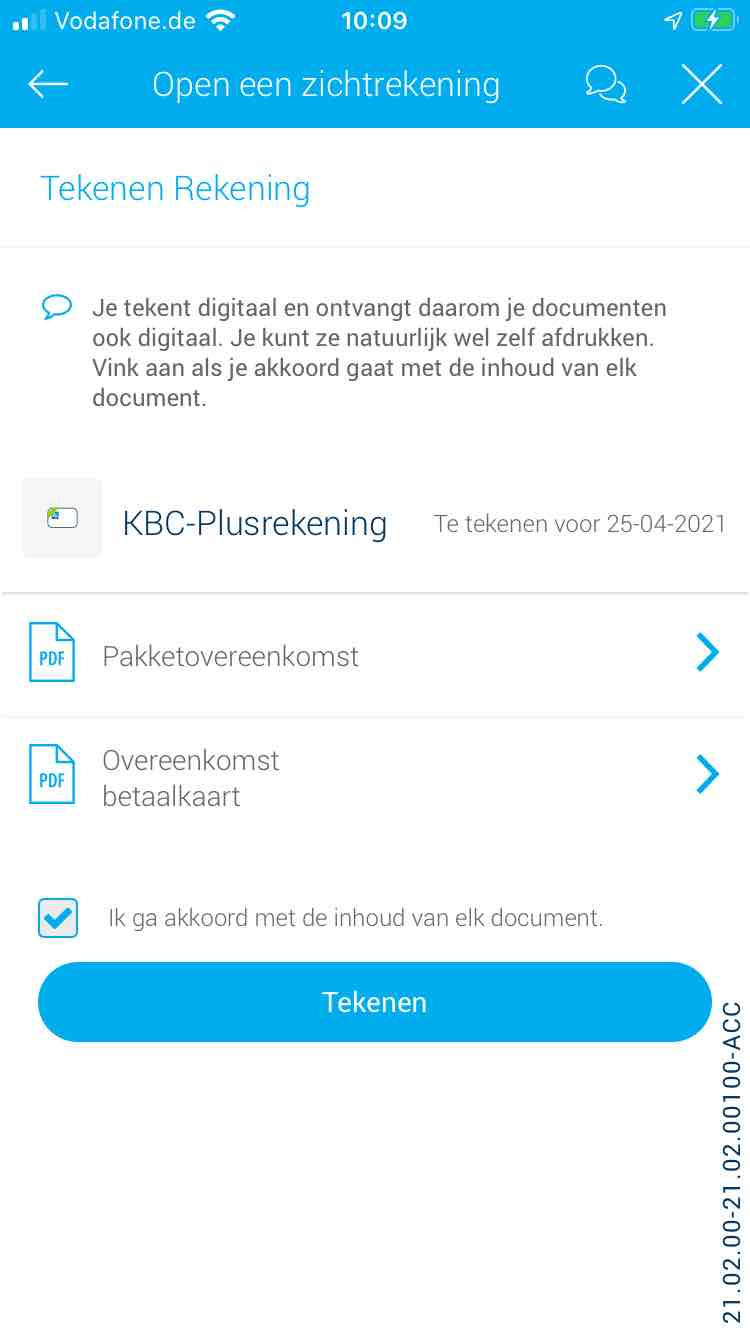Open the Pakketovereenkomst PDF

click(374, 656)
